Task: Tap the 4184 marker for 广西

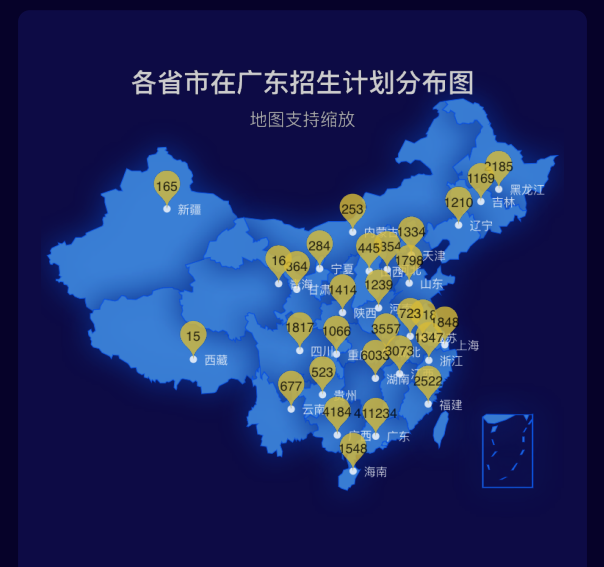Action: [337, 412]
